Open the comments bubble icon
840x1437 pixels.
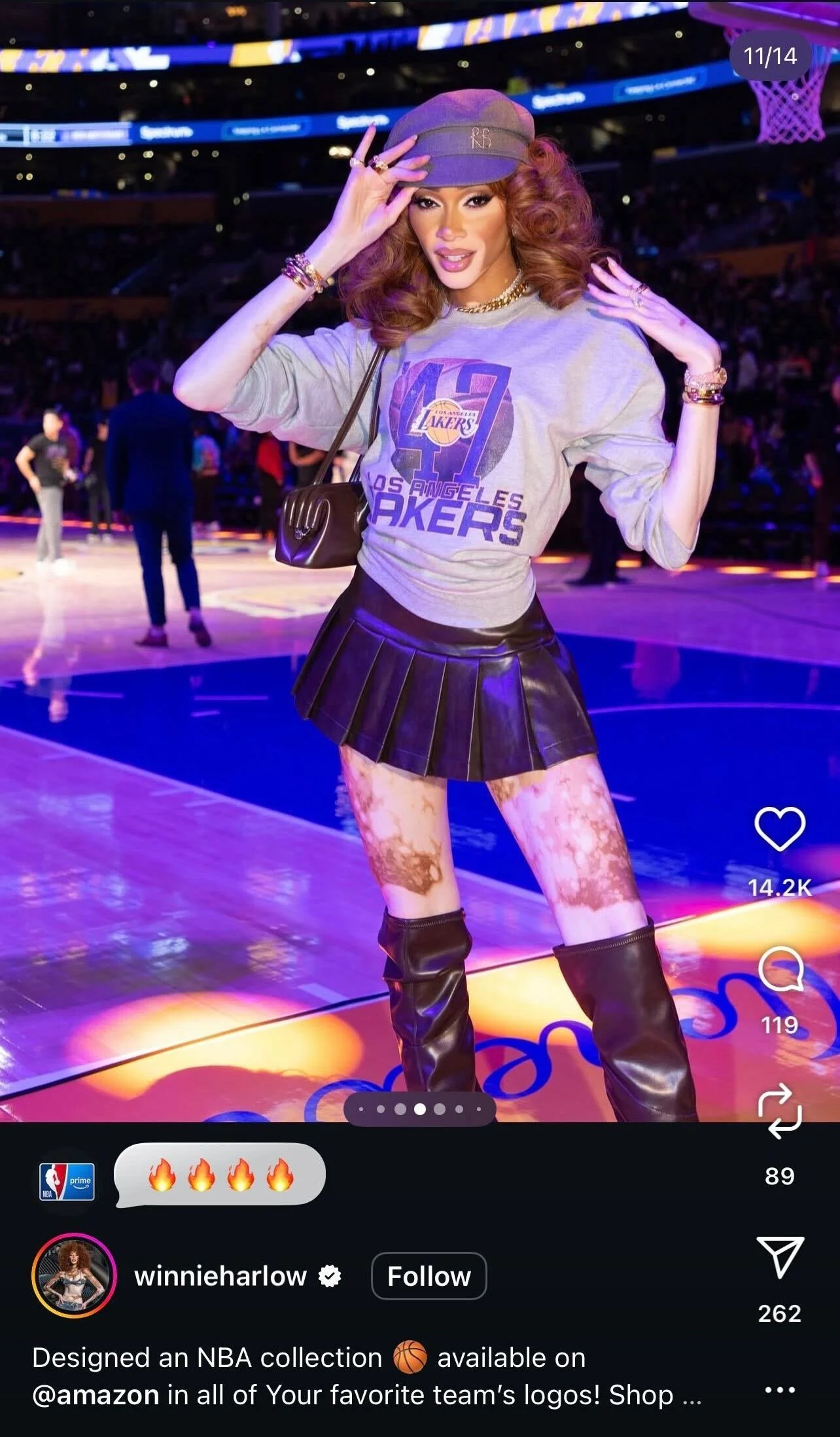(780, 969)
